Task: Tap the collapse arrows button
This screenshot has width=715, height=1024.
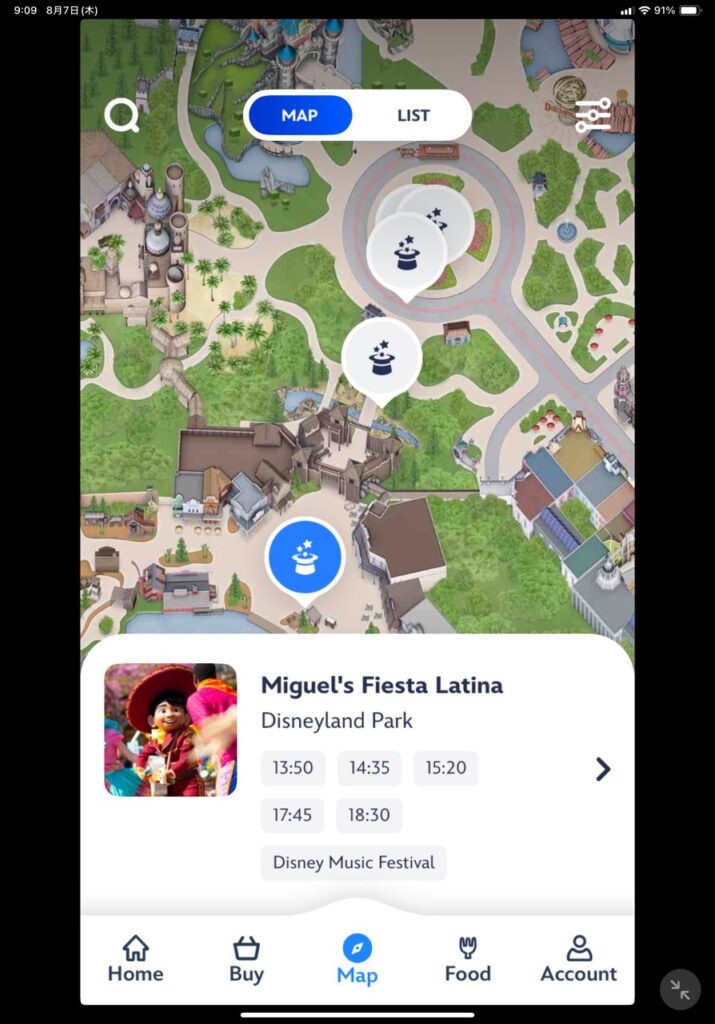Action: [x=680, y=990]
